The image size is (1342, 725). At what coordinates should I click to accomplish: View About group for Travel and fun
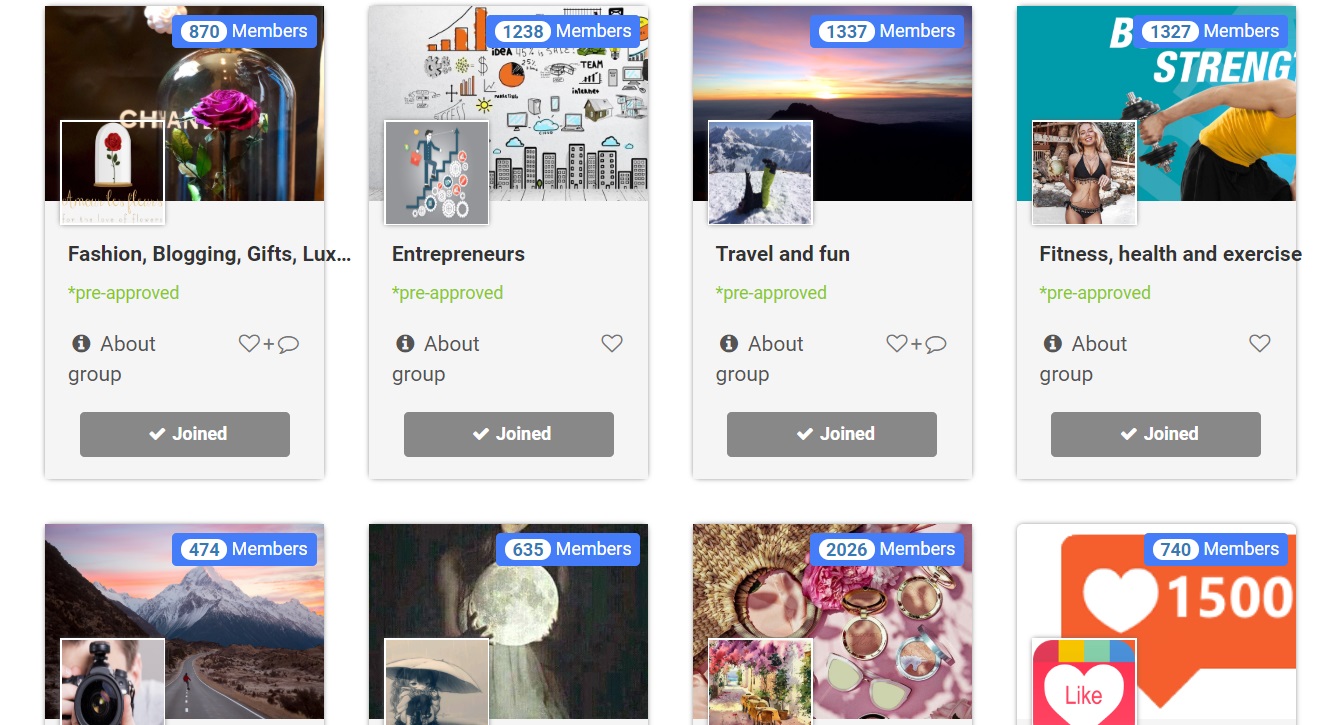[x=762, y=359]
